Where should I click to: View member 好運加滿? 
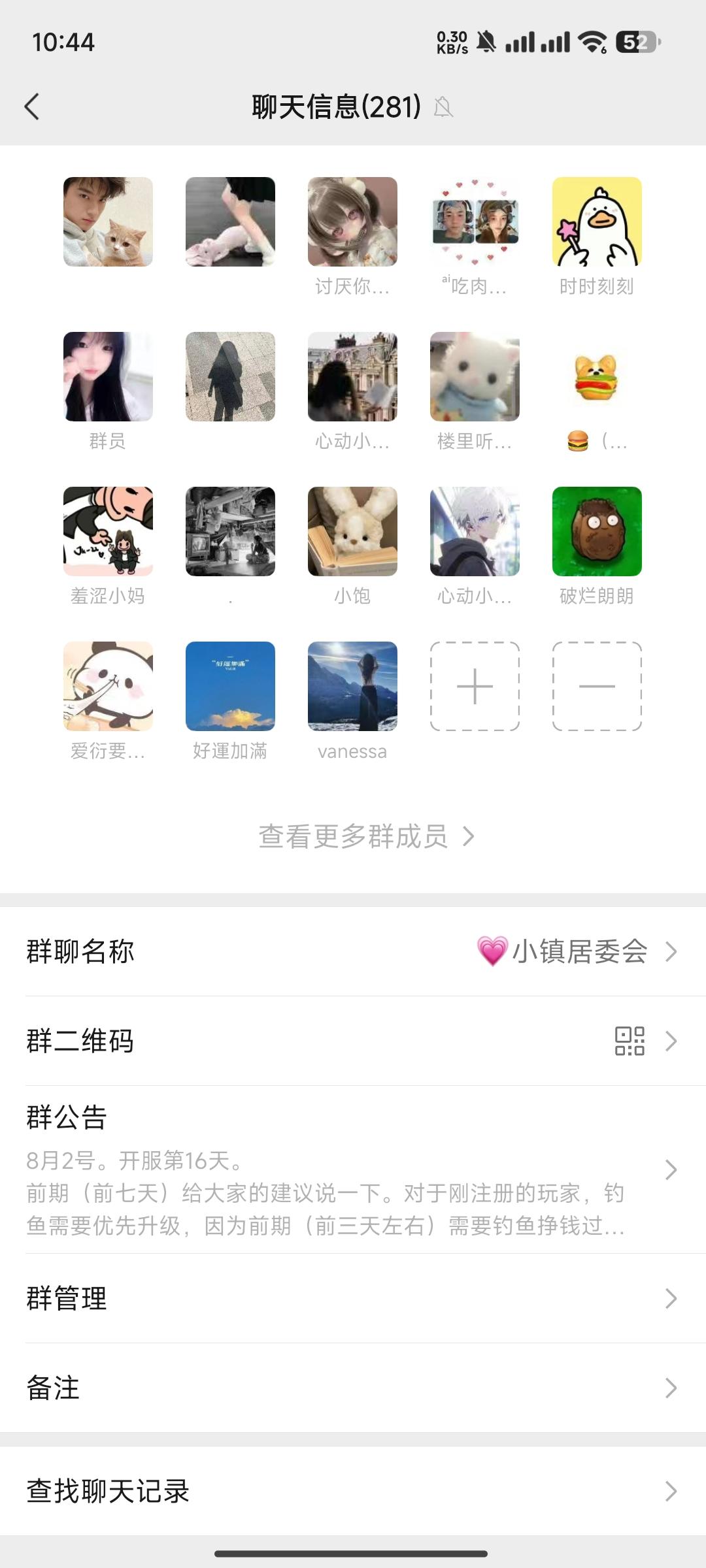tap(230, 686)
